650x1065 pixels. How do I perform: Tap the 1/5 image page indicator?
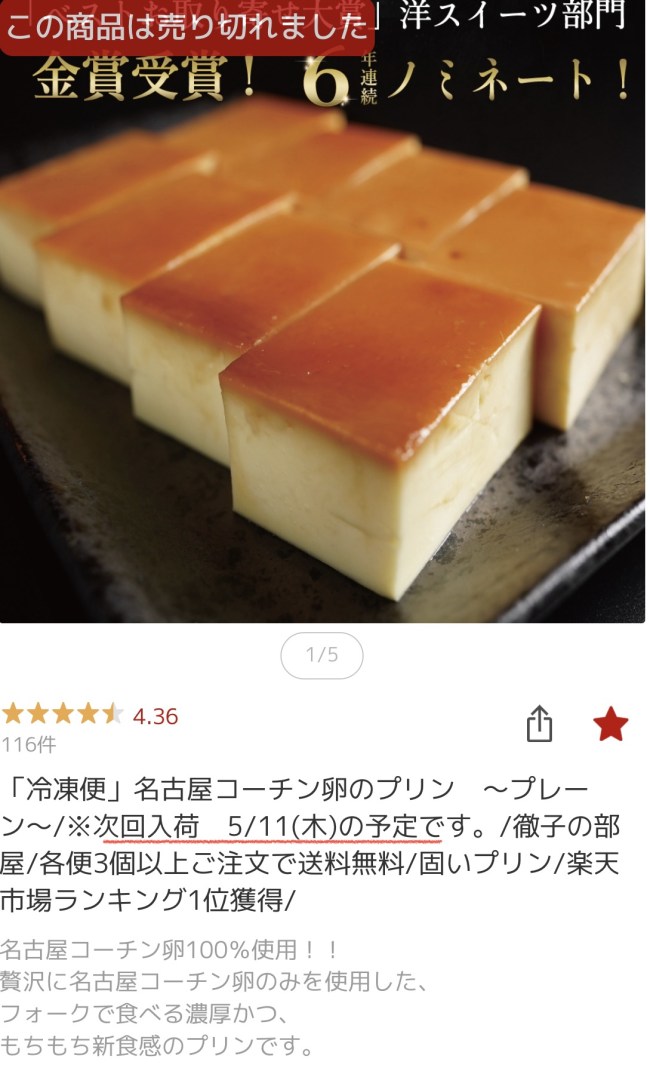(x=322, y=655)
